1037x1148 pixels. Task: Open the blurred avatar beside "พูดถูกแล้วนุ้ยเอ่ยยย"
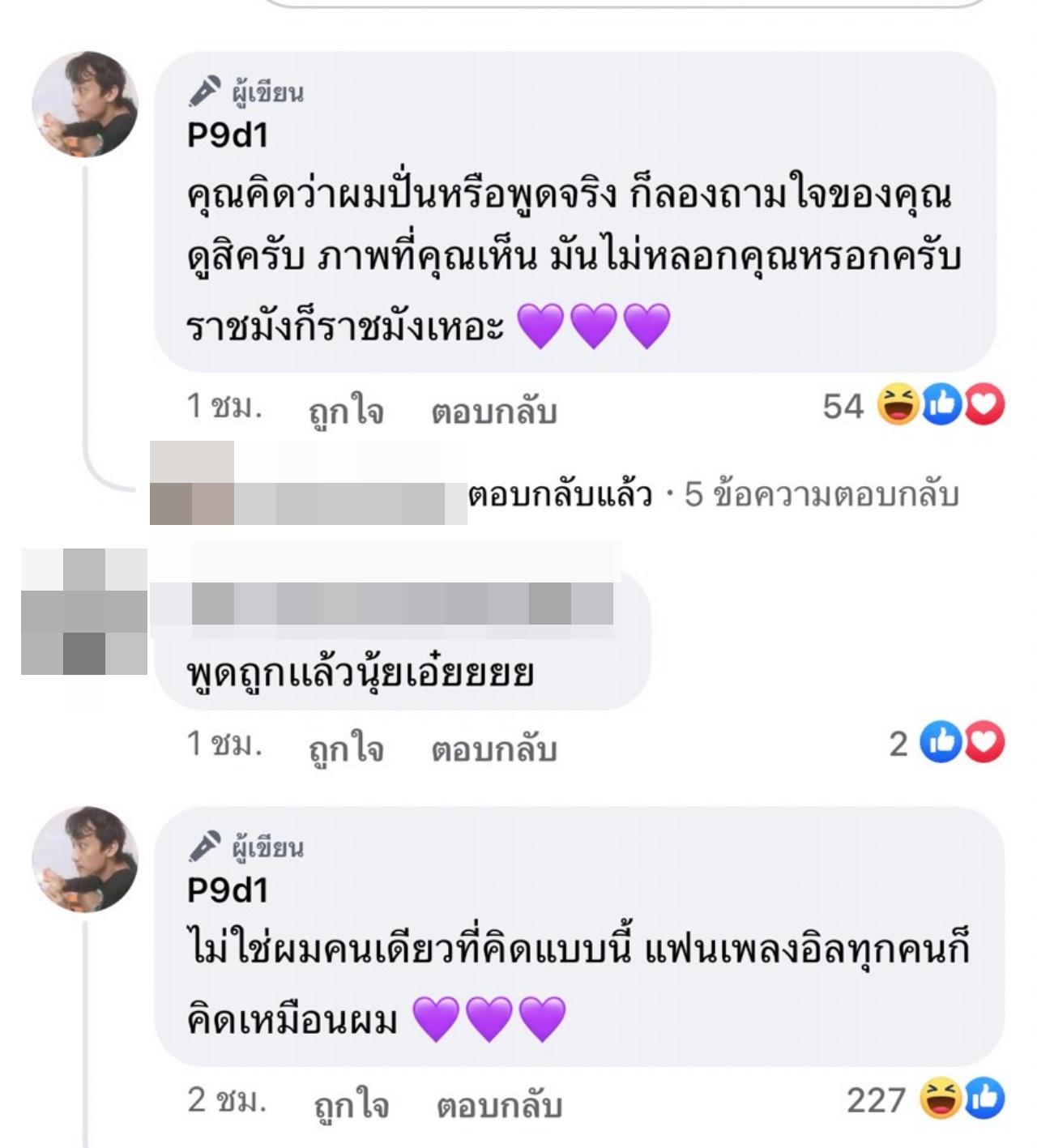tap(84, 612)
